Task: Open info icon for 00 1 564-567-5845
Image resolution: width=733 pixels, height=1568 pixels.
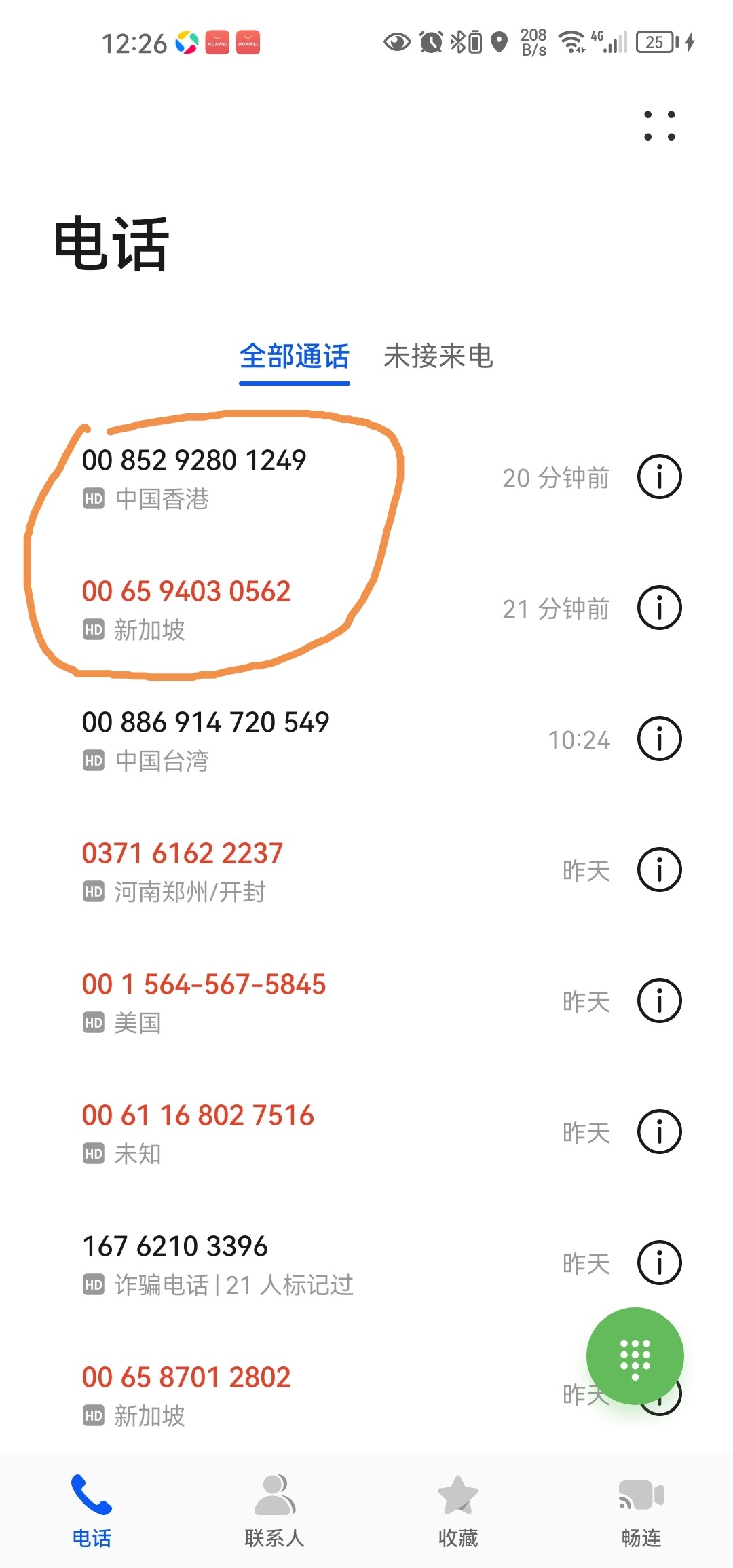Action: (659, 1001)
